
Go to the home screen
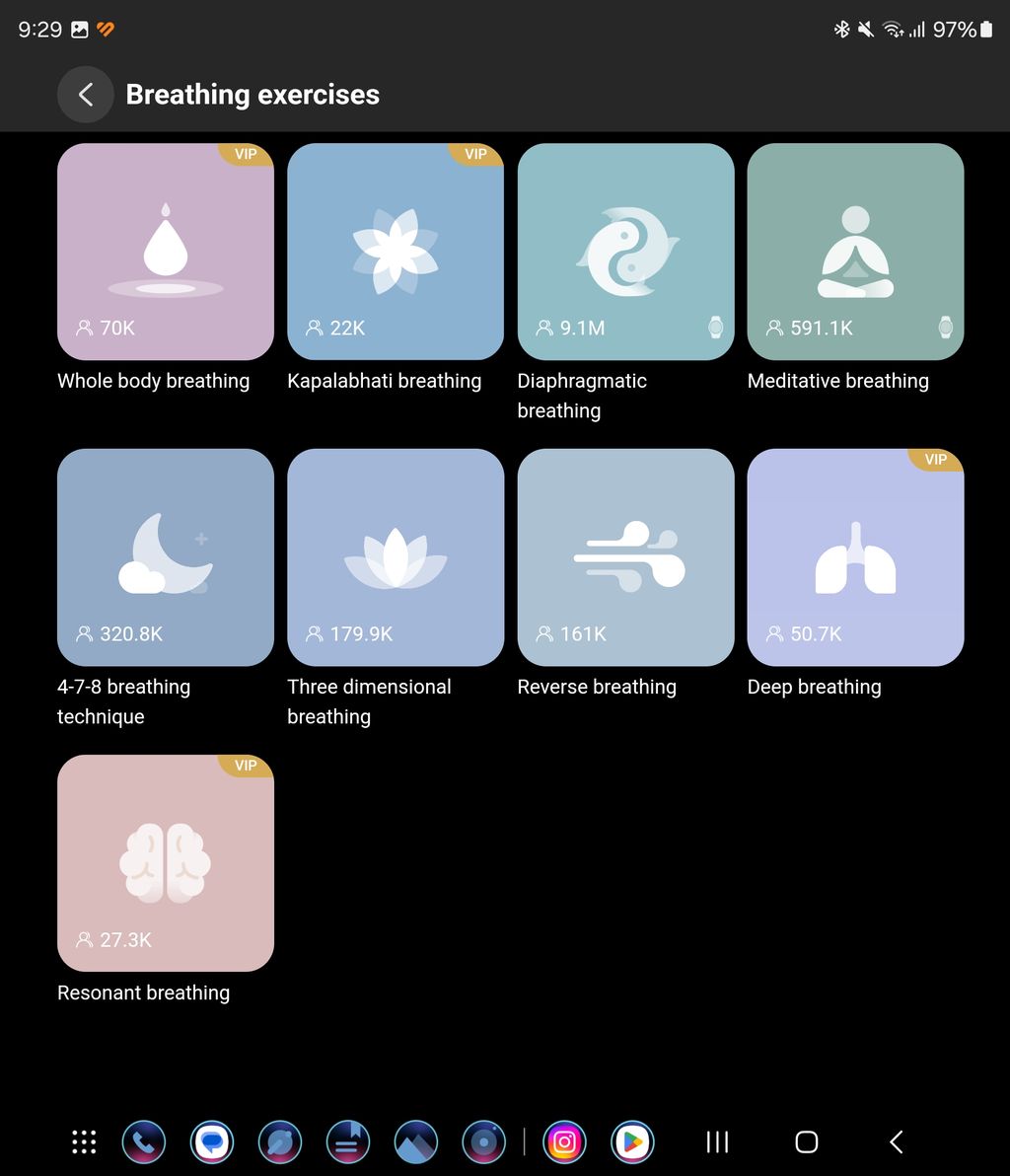coord(806,1142)
